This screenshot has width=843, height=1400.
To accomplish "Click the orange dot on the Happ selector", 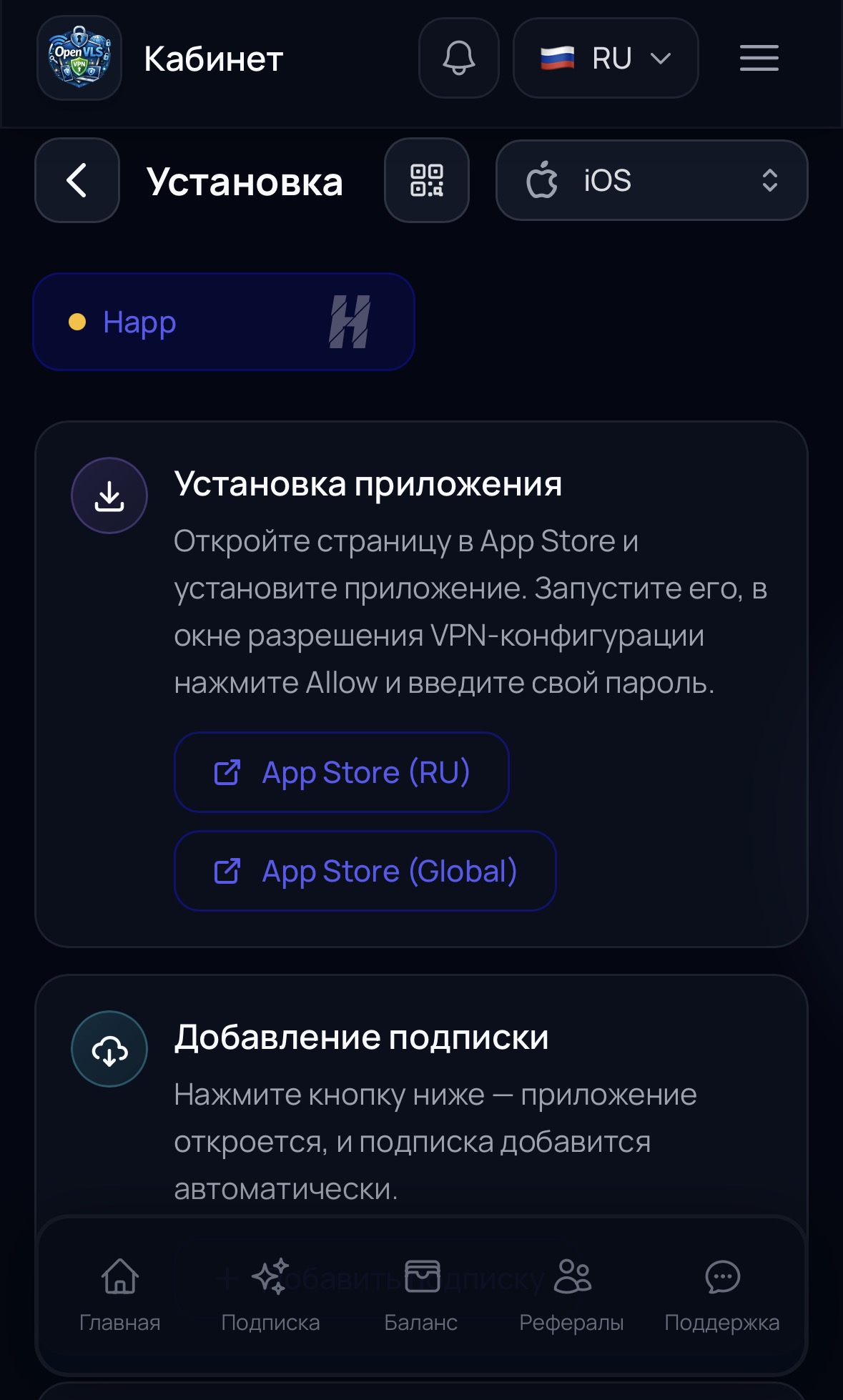I will 77,322.
